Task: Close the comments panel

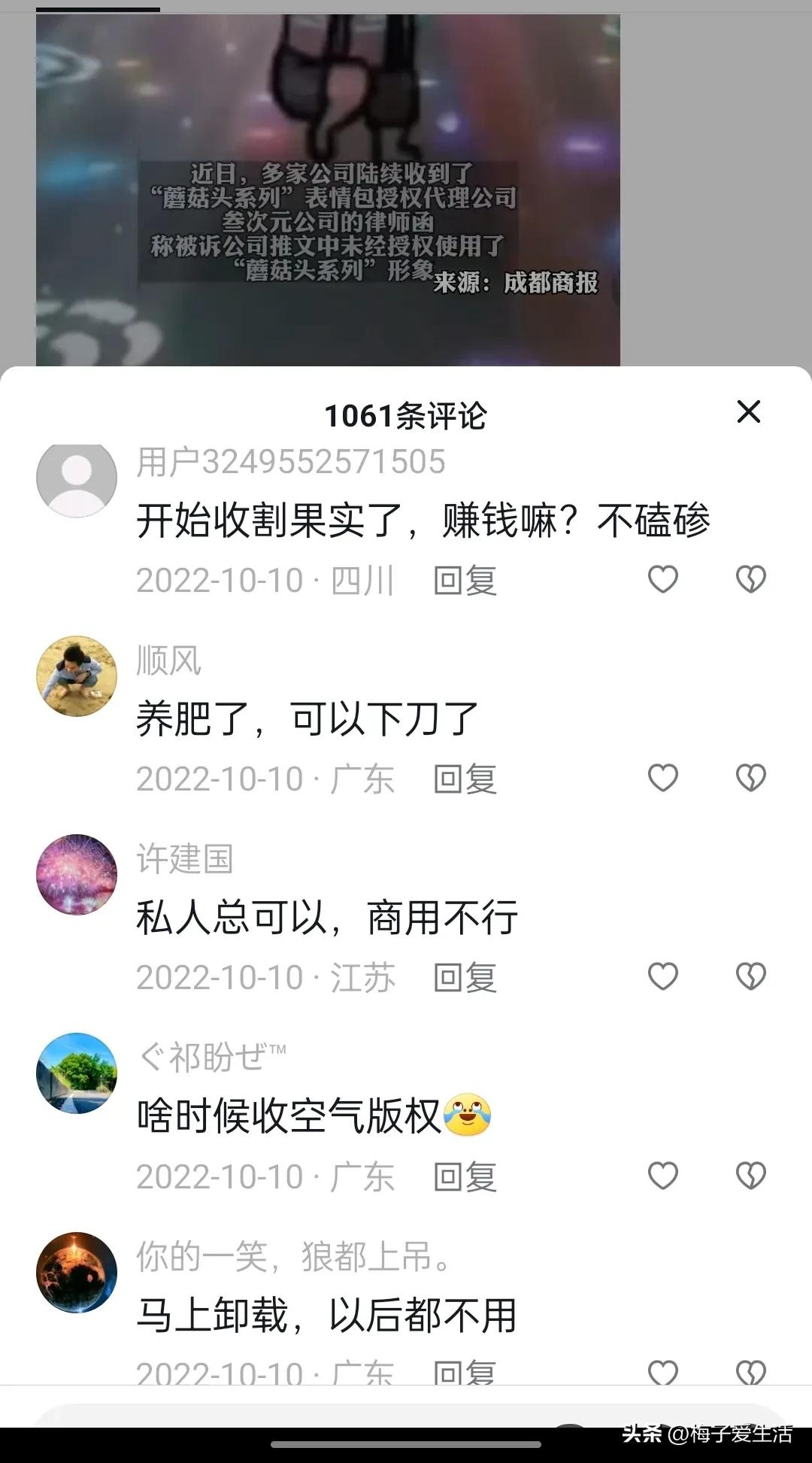Action: pyautogui.click(x=749, y=412)
